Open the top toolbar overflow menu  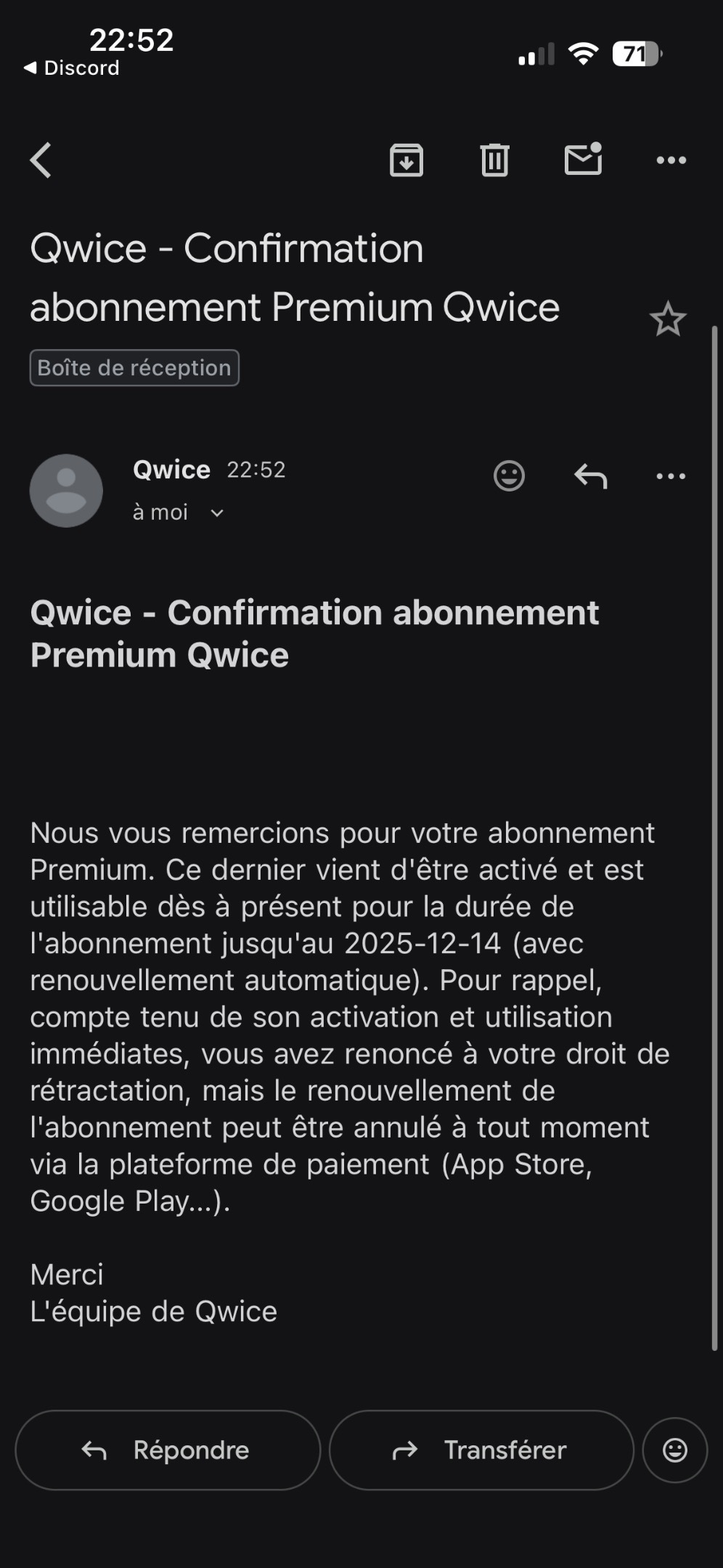[671, 160]
